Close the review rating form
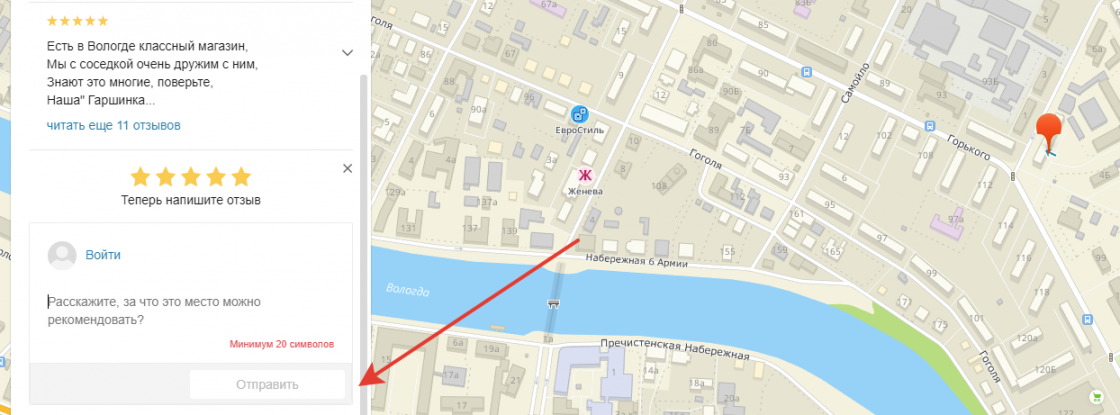 pos(347,168)
